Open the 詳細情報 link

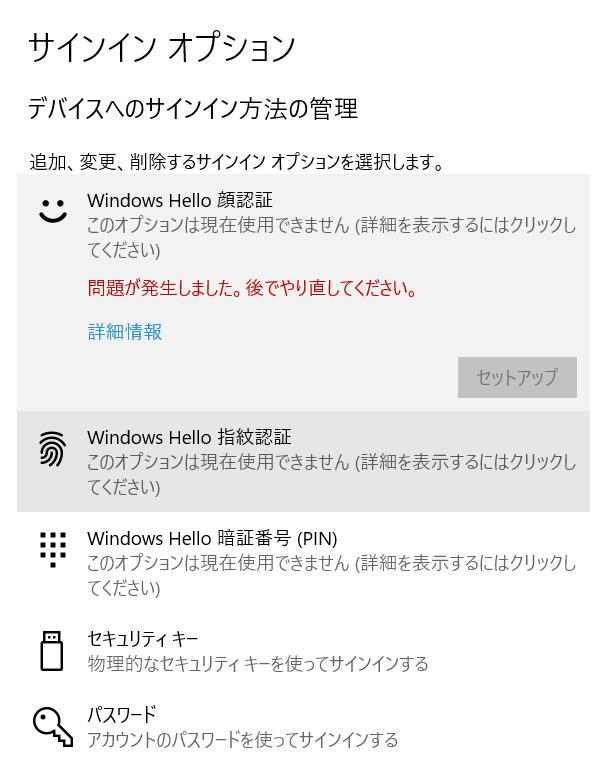pyautogui.click(x=125, y=332)
